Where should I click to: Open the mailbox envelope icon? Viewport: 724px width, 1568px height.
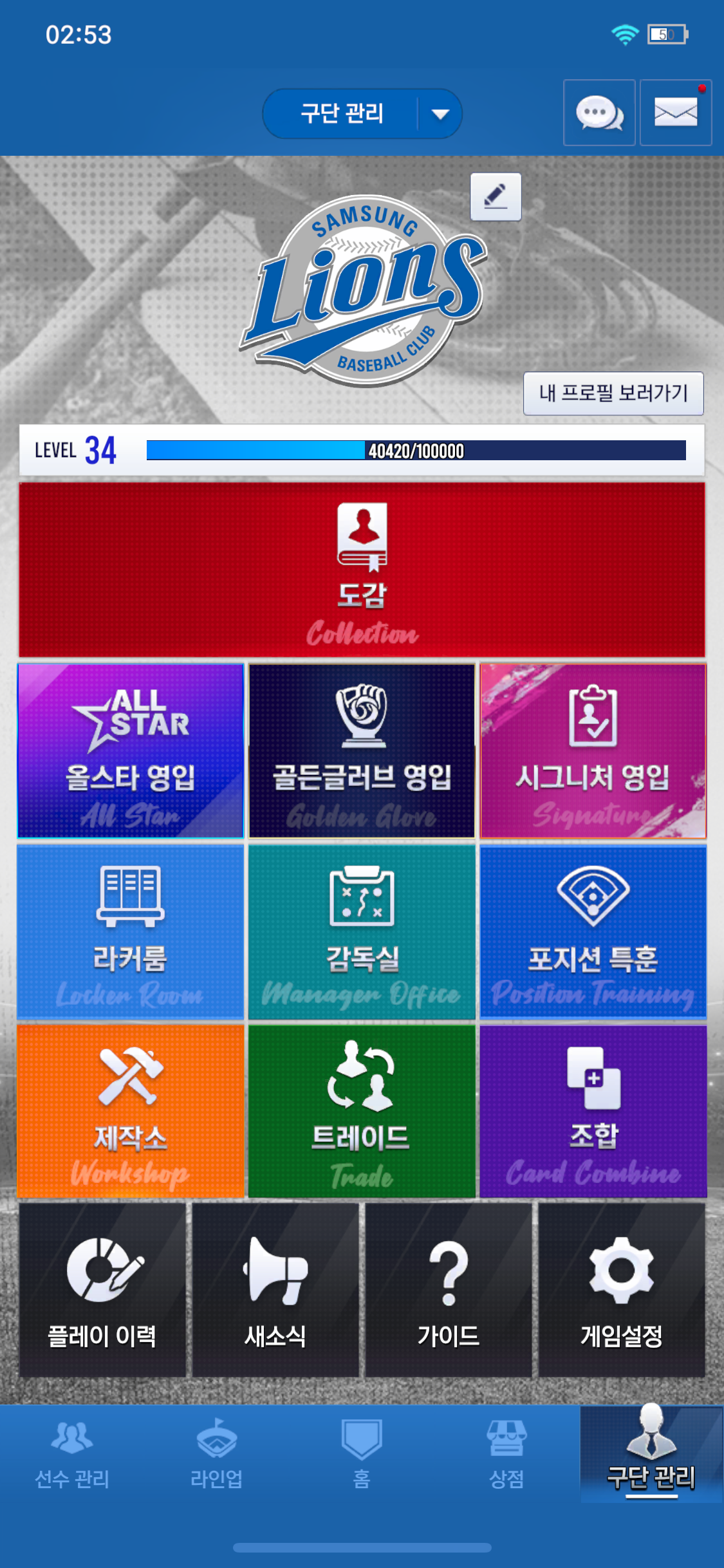click(676, 113)
